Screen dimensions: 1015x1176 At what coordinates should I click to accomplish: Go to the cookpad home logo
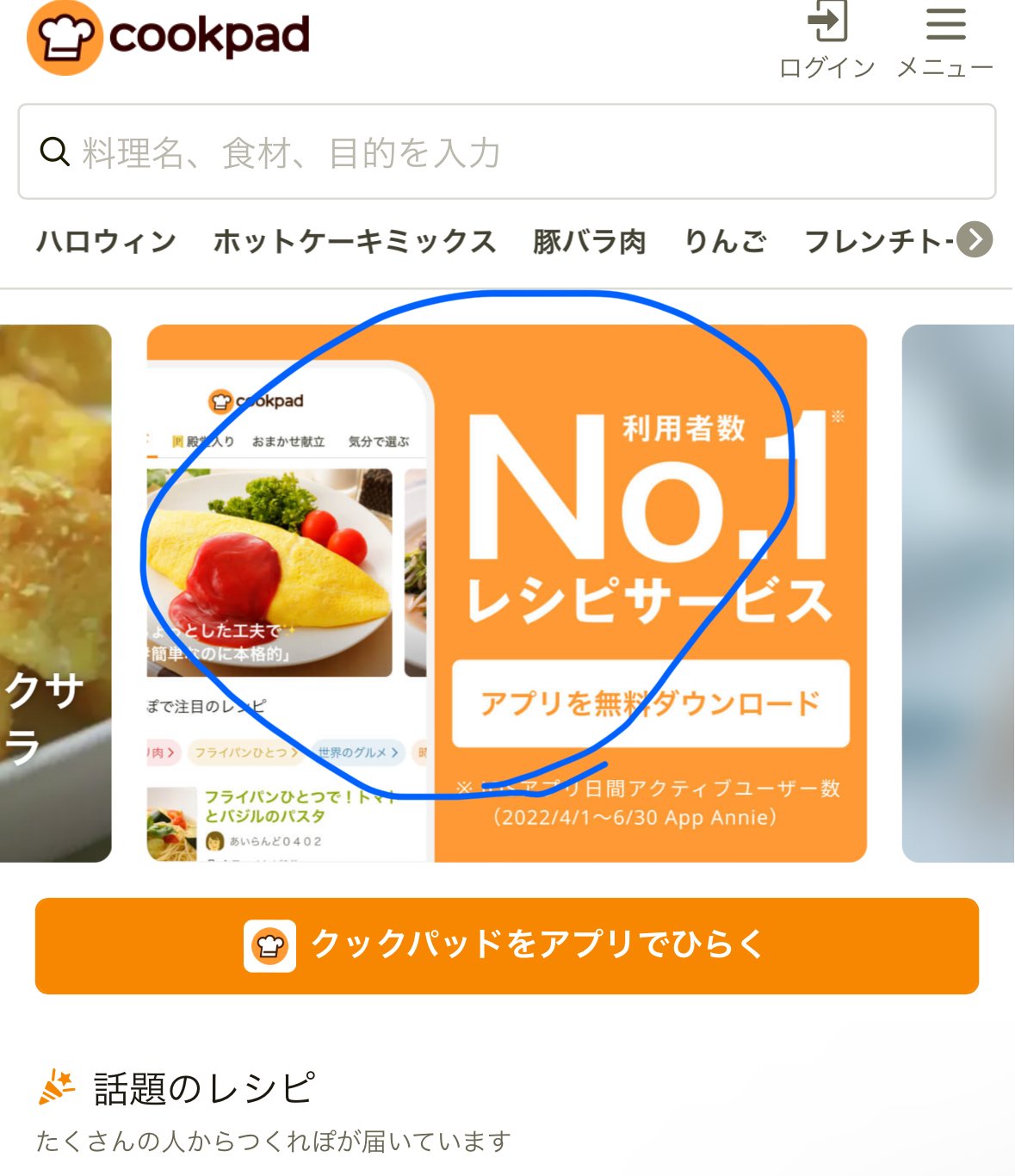[169, 38]
